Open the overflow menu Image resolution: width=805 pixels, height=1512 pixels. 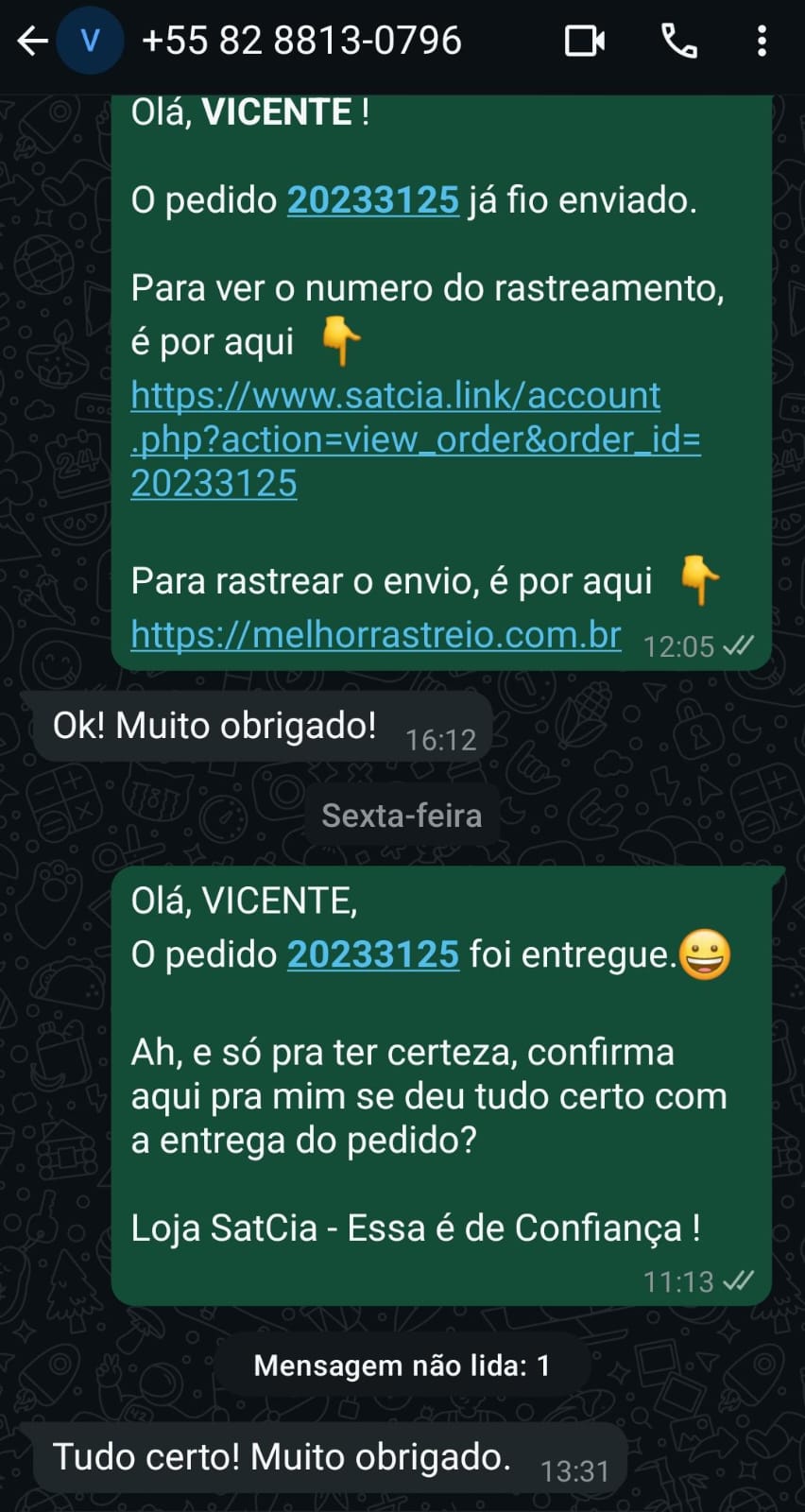coord(762,41)
